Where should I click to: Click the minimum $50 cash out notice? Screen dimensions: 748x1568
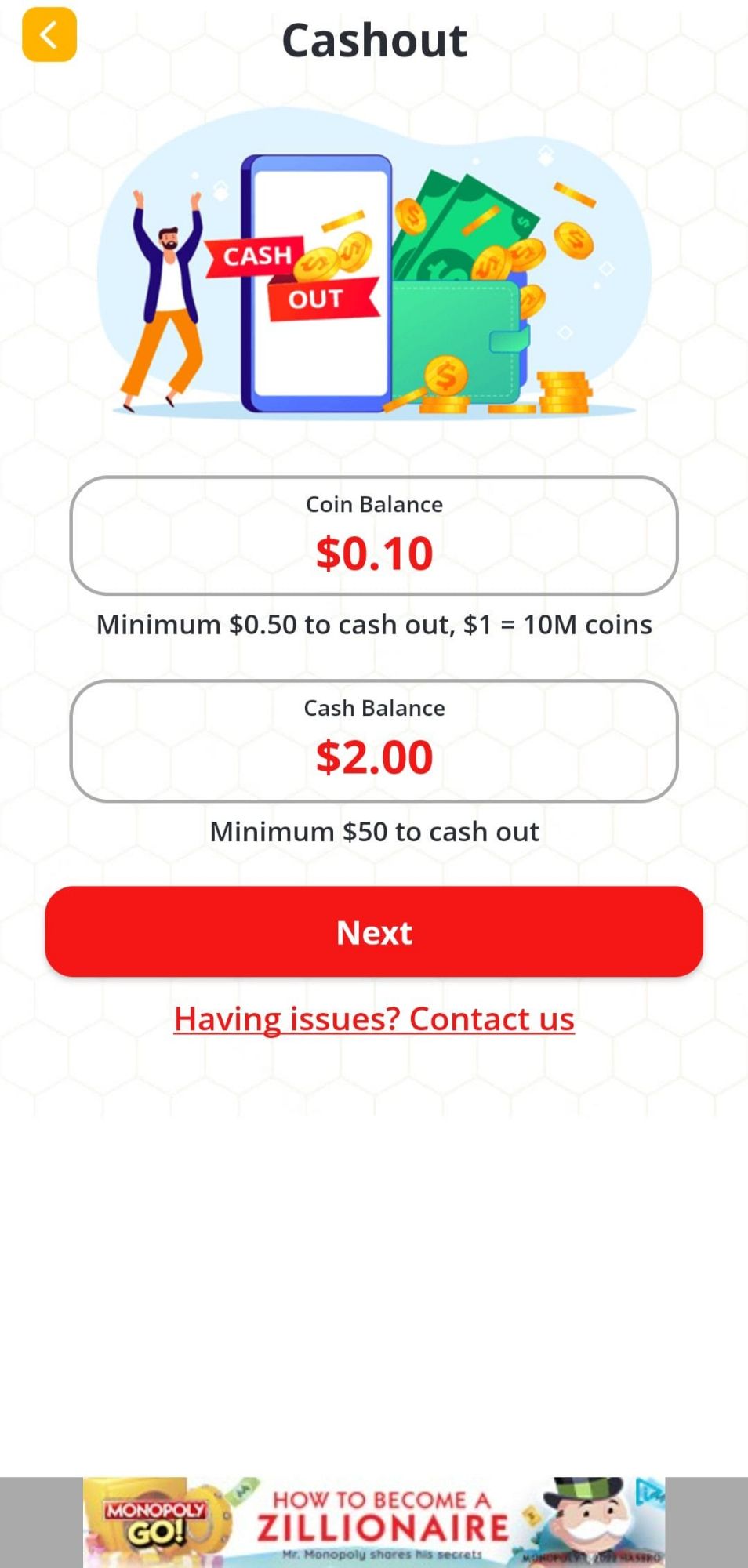(374, 831)
